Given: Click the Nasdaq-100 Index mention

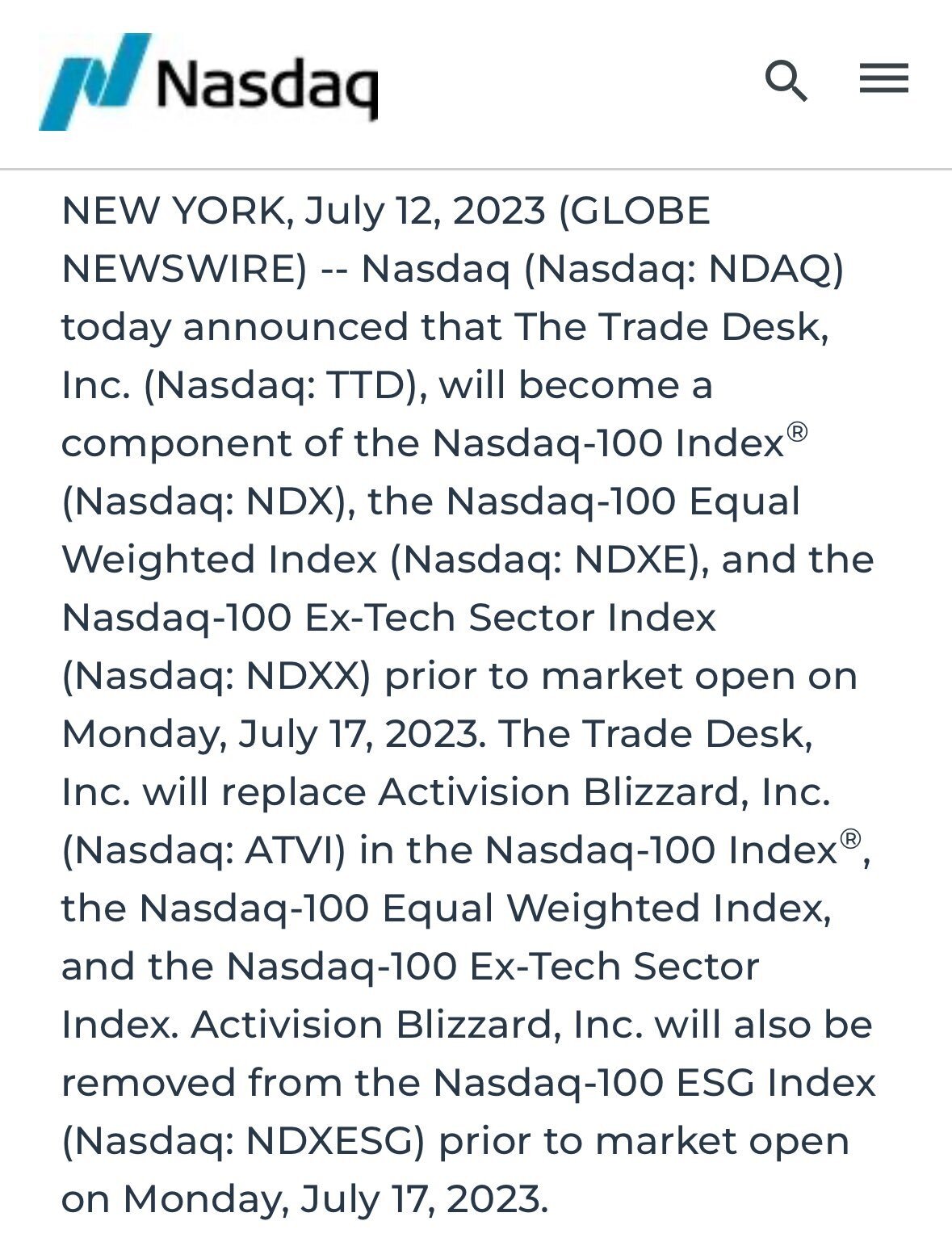Looking at the screenshot, I should (x=606, y=442).
